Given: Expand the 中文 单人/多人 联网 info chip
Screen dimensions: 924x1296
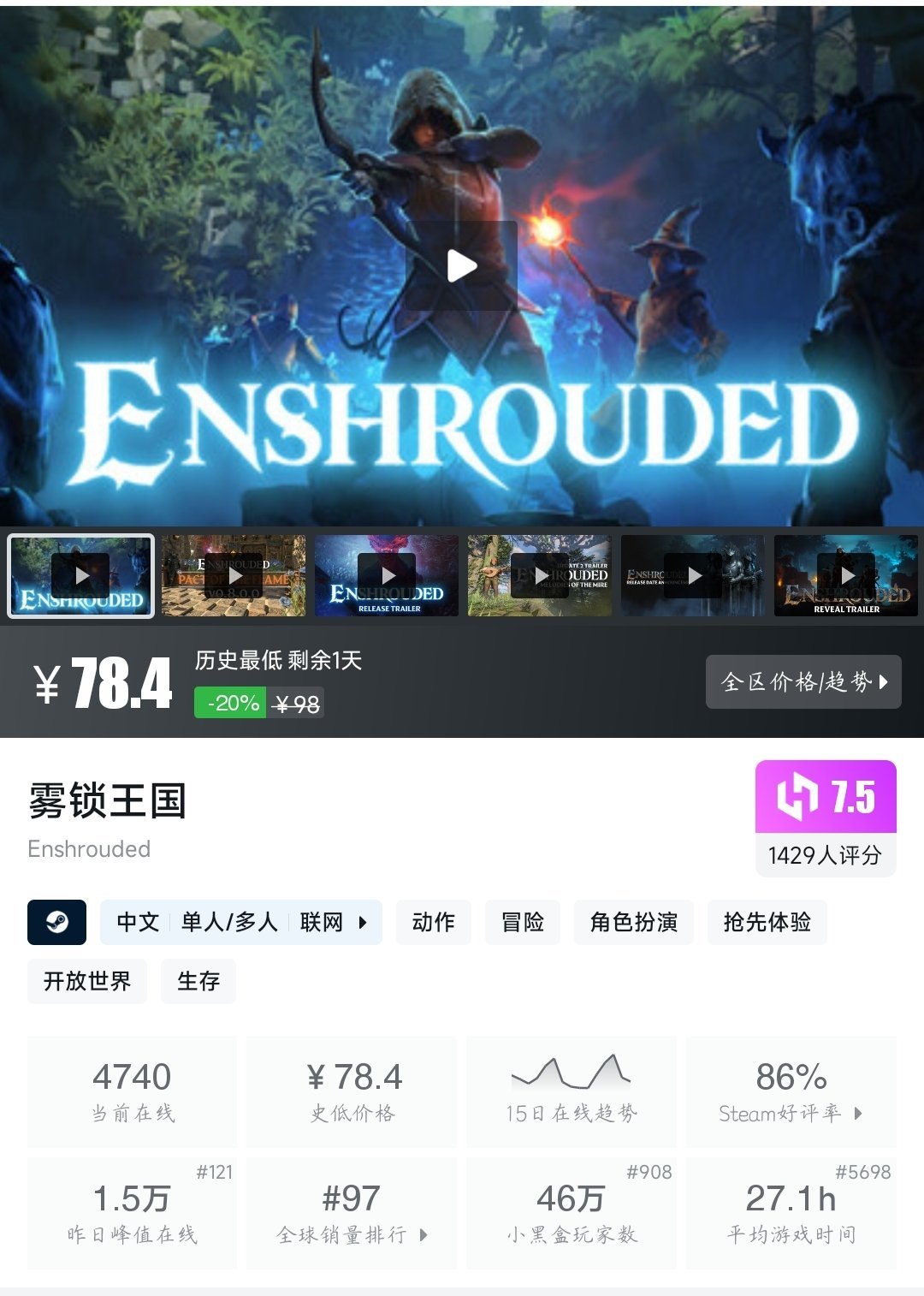Looking at the screenshot, I should click(240, 922).
